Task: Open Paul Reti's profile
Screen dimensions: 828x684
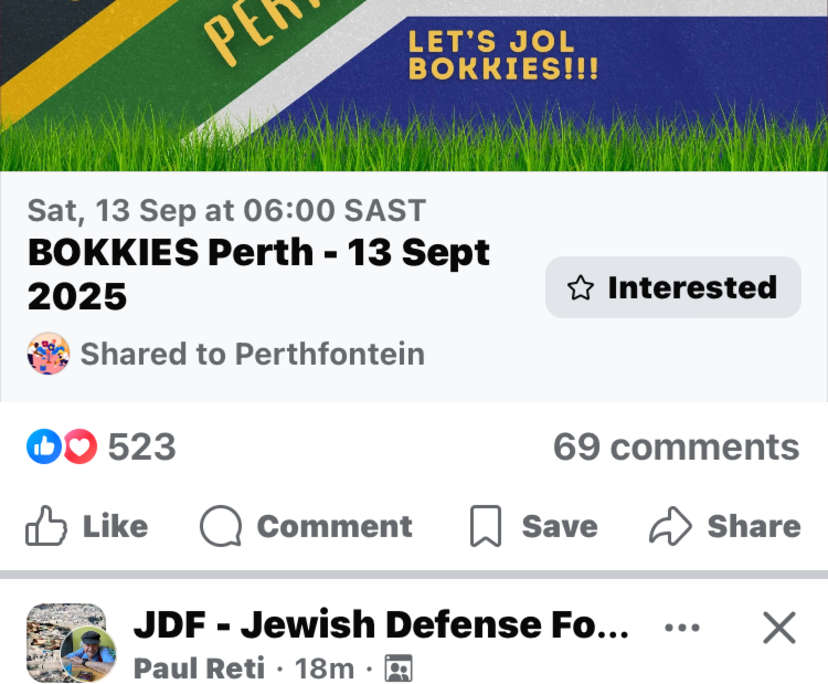Action: click(x=198, y=668)
